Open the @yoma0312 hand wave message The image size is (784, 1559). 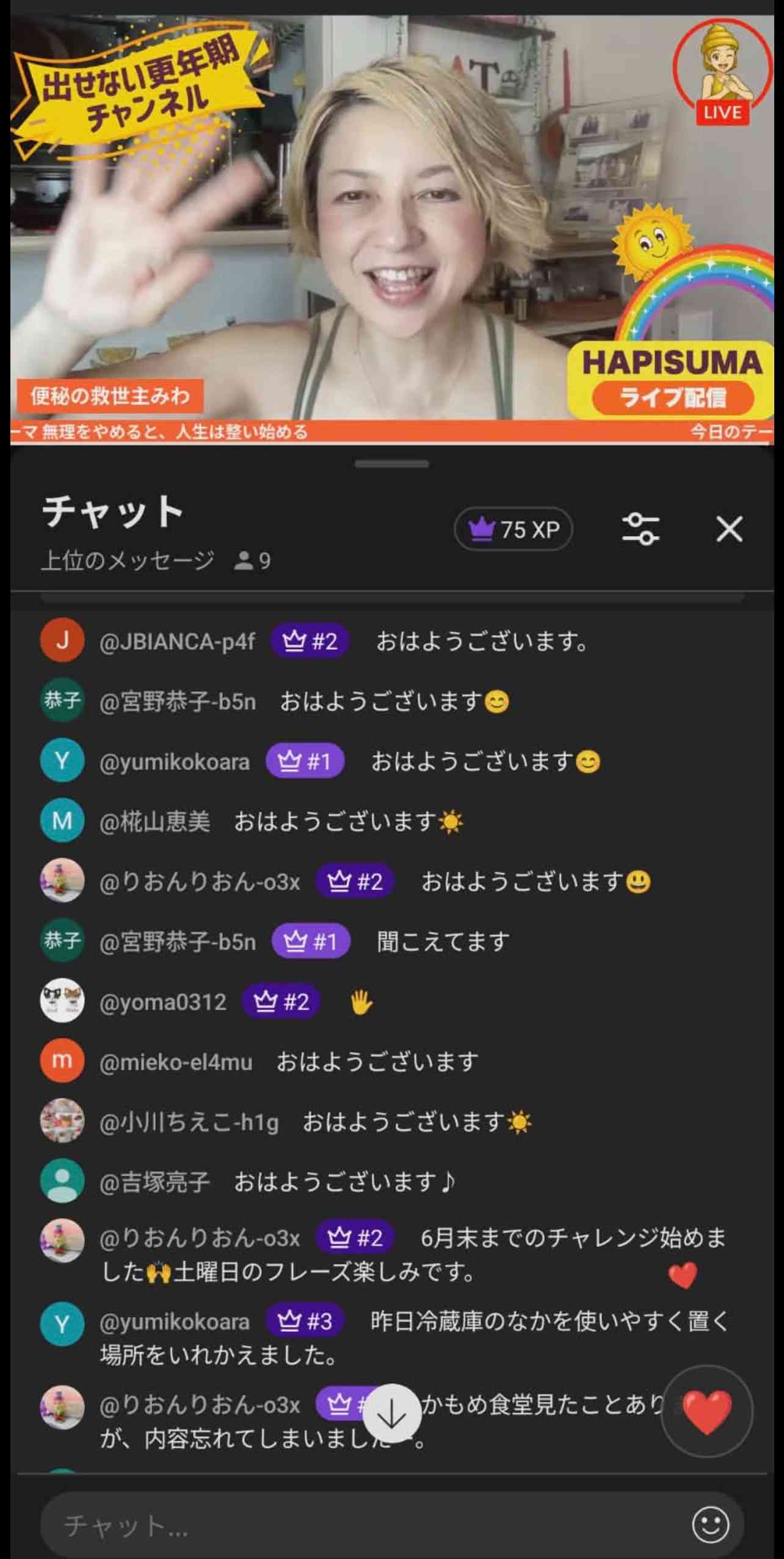tap(360, 1003)
